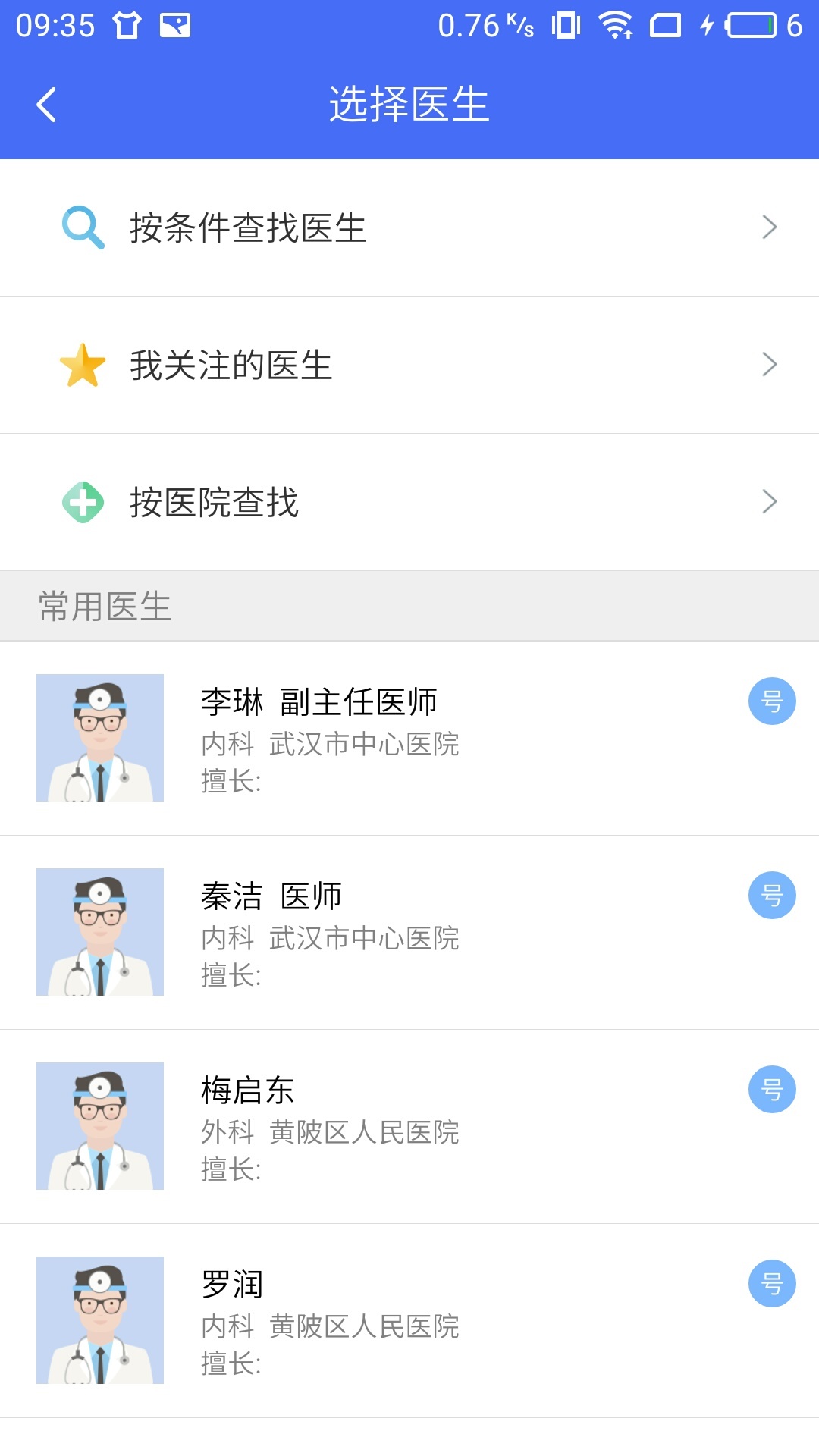
Task: Open 按条件查找医生 via its chevron arrow
Action: [770, 226]
